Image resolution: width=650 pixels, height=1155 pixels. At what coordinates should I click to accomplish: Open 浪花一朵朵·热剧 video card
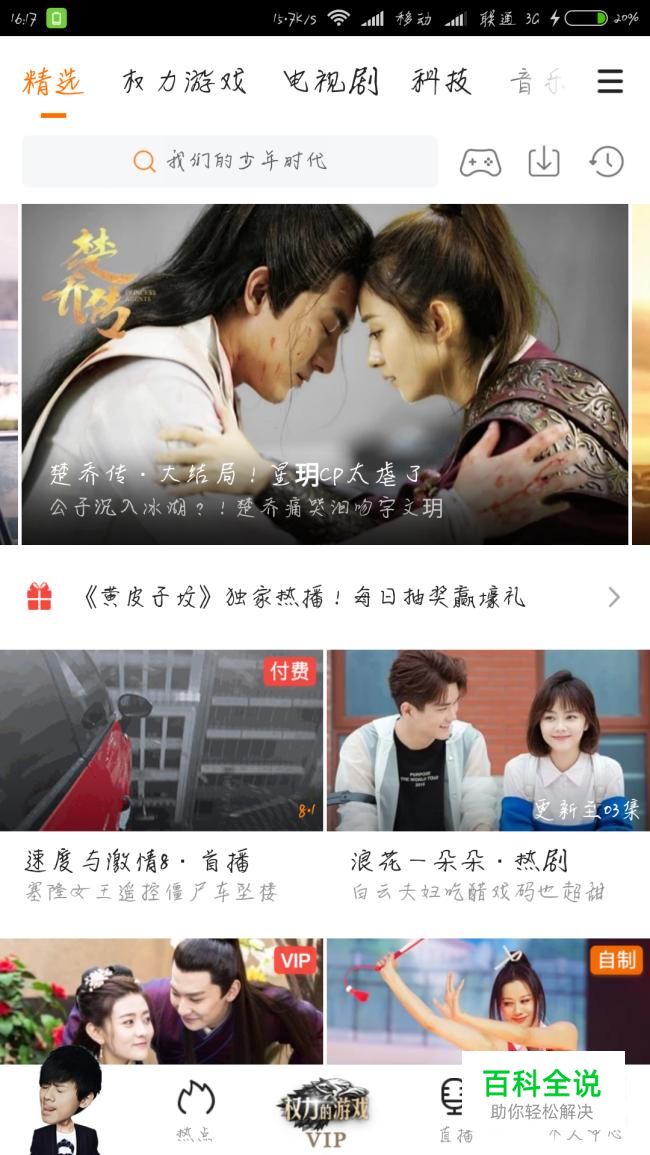[488, 741]
